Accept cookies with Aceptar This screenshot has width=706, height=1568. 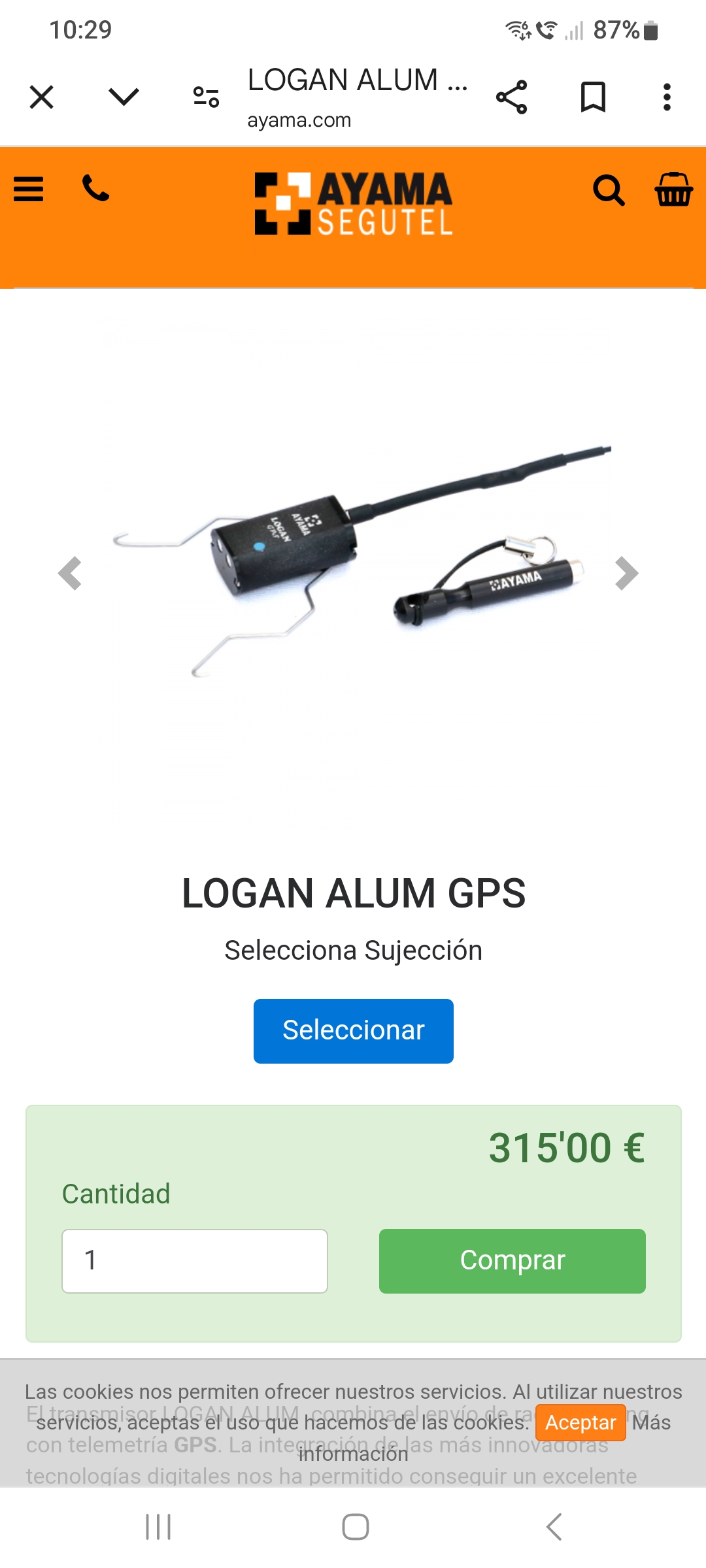pos(580,1422)
